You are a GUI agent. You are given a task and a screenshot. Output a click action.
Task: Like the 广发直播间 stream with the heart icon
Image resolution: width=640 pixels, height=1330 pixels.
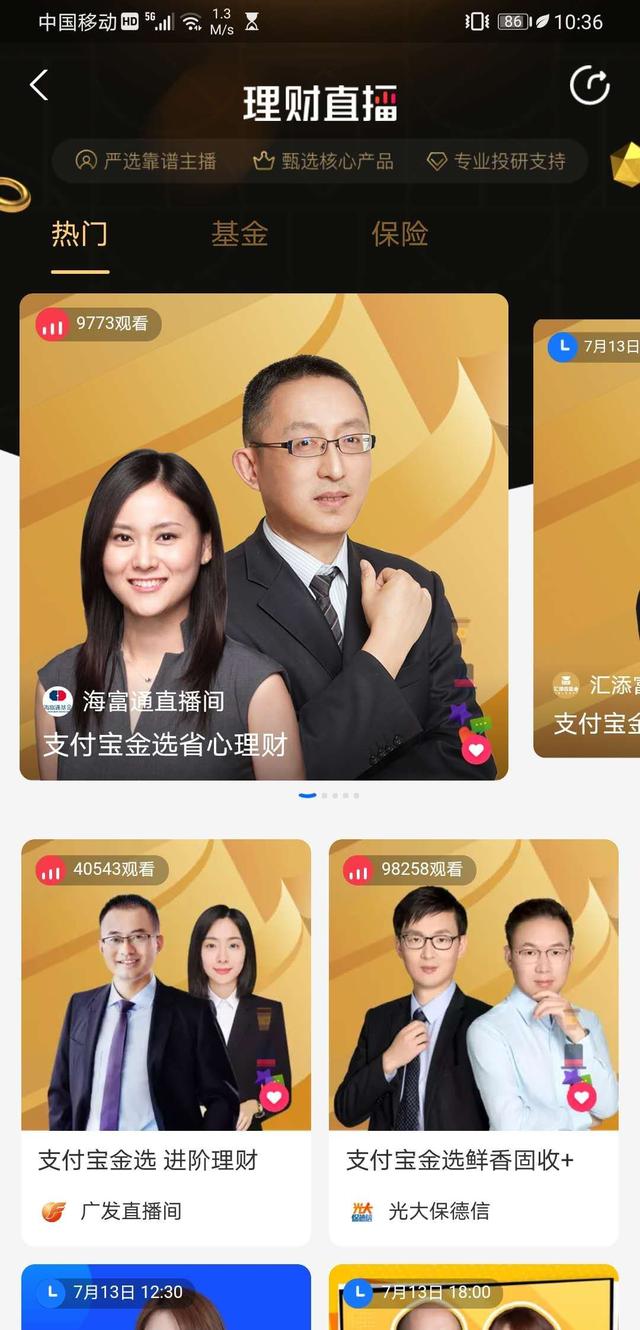click(x=274, y=1096)
